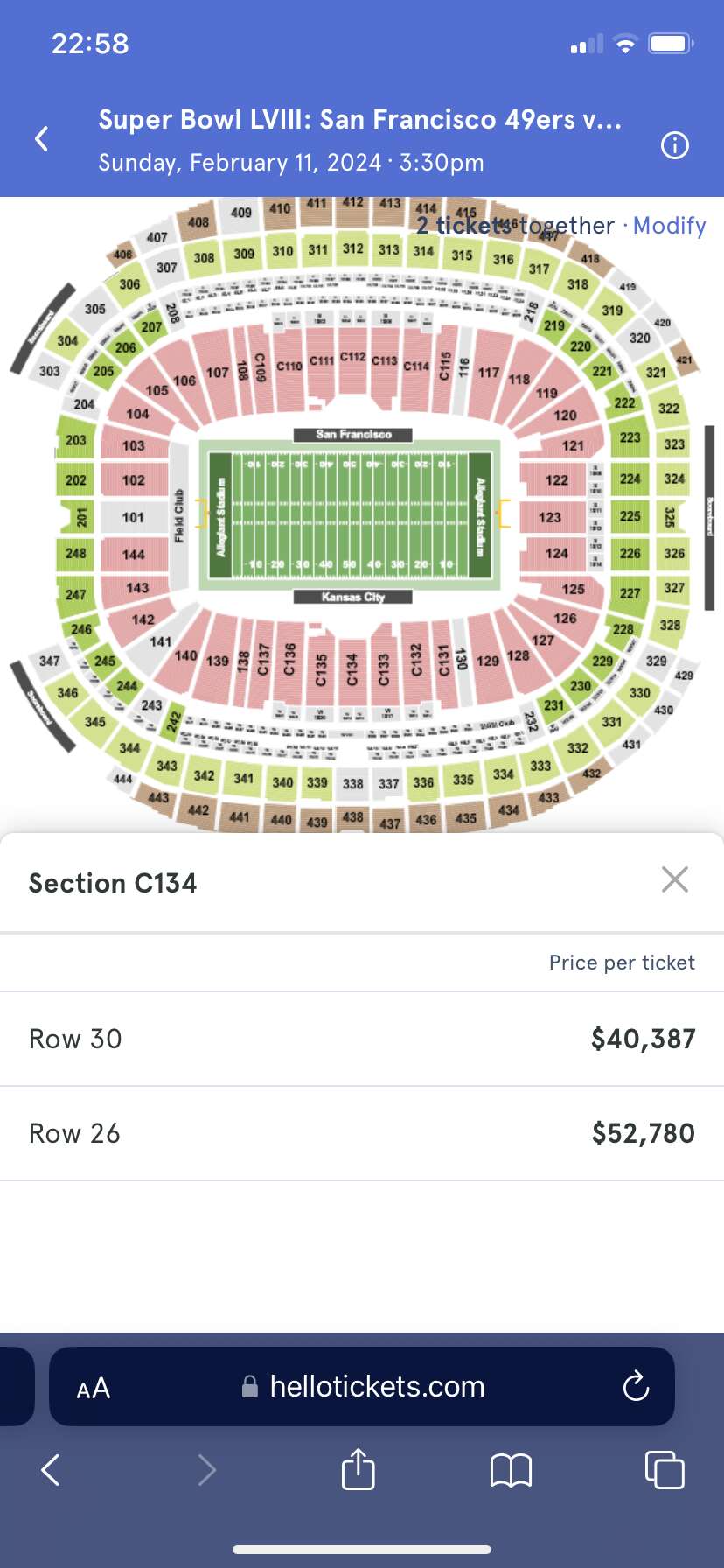Reload the hellotickets.com page
This screenshot has height=1568, width=724.
click(x=635, y=1386)
